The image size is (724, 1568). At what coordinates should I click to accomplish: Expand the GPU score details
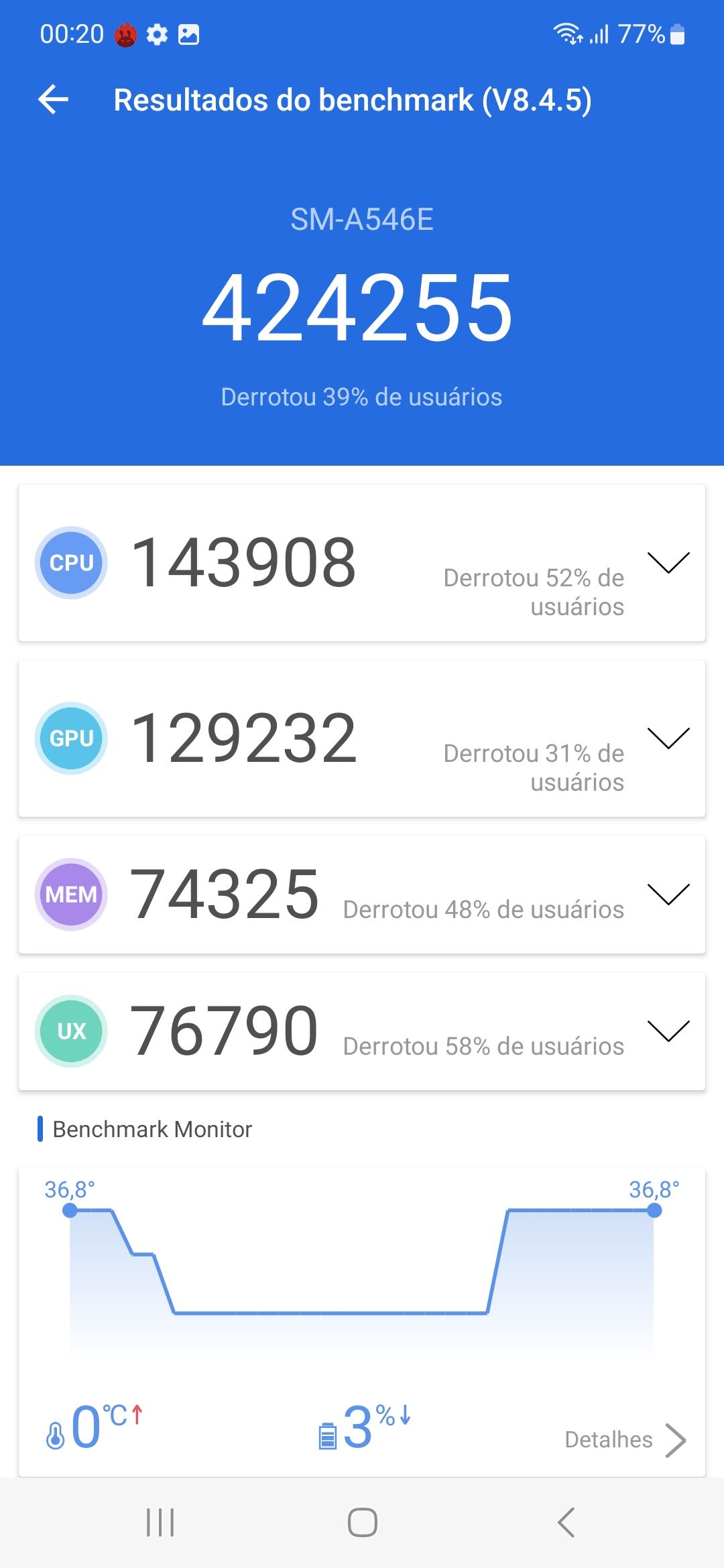pyautogui.click(x=668, y=738)
